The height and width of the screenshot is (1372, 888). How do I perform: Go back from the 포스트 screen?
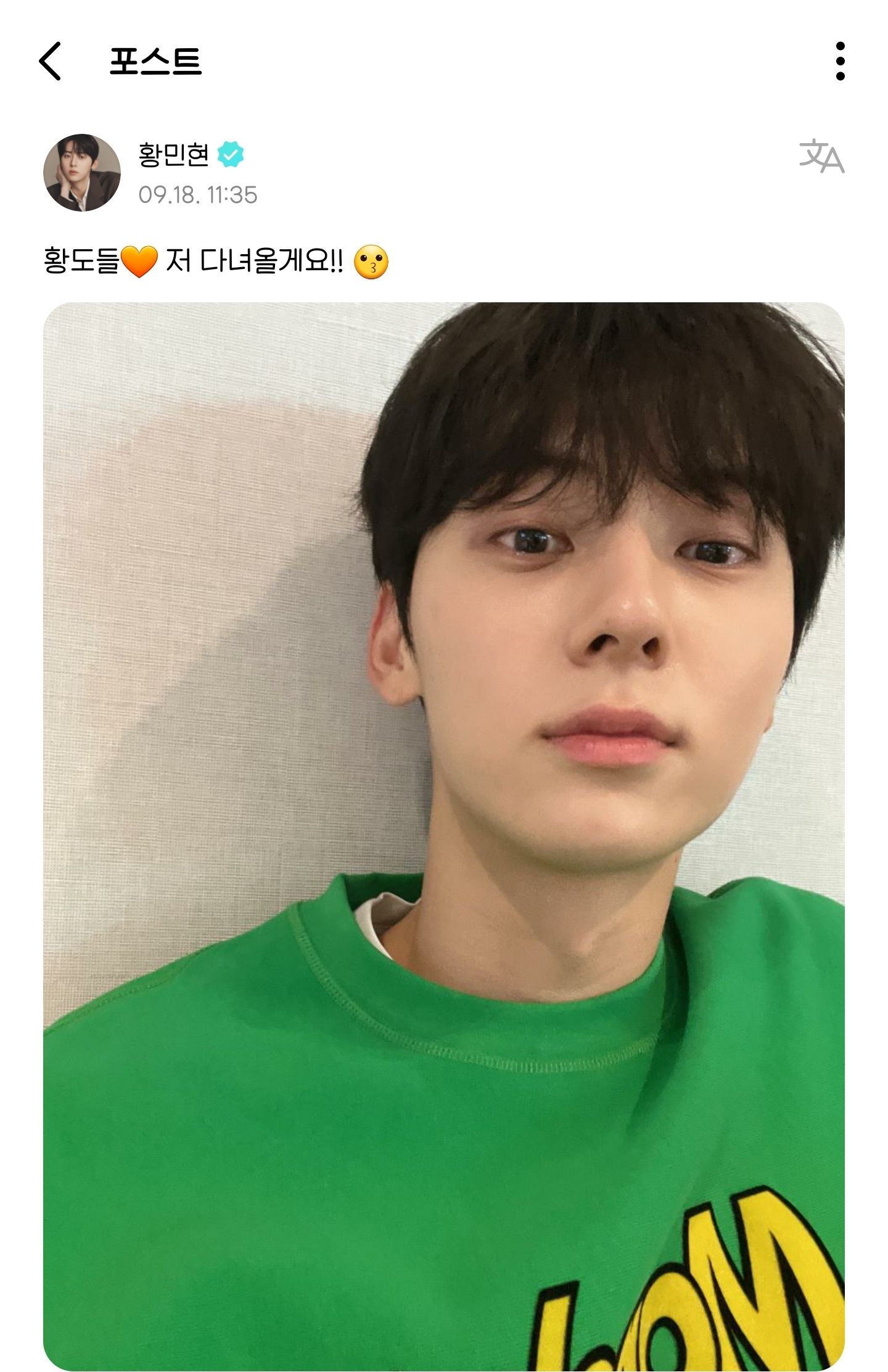click(x=51, y=61)
